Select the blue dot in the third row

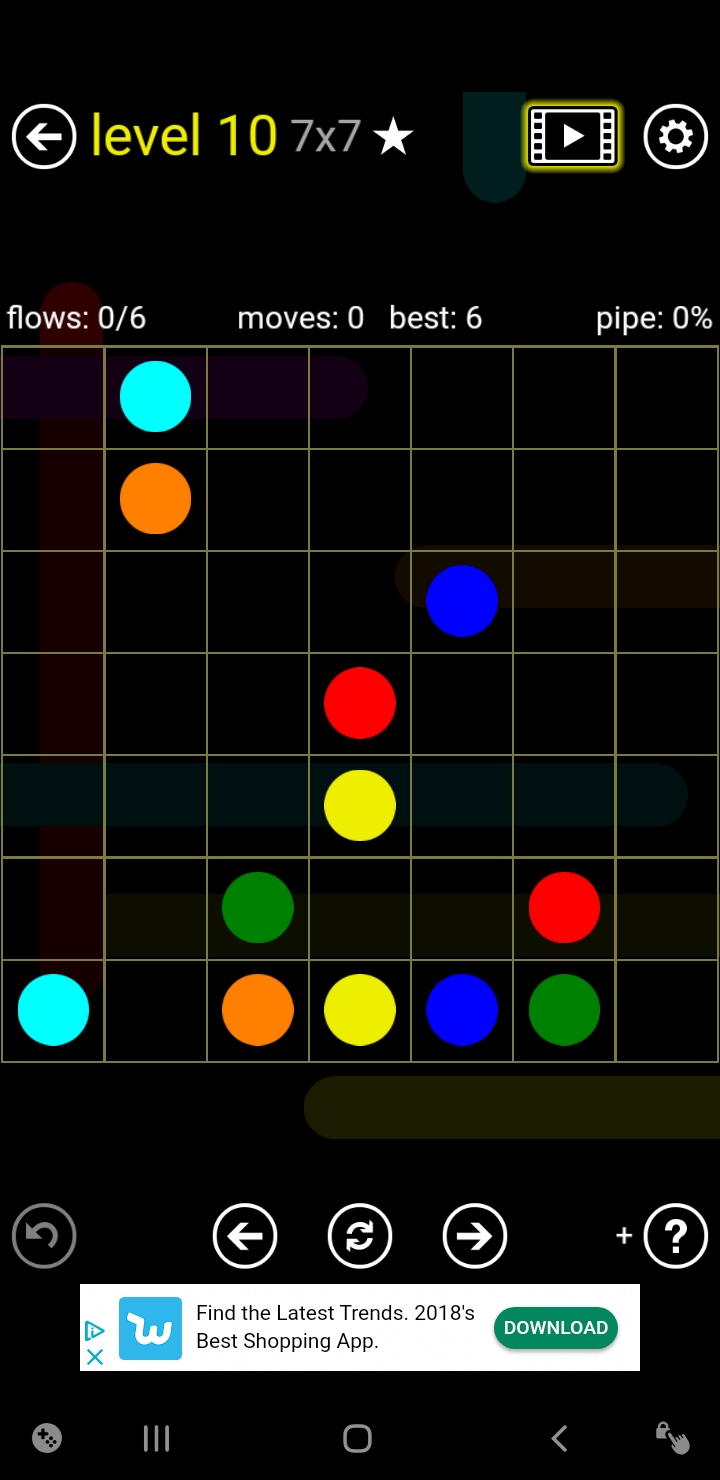click(x=462, y=601)
